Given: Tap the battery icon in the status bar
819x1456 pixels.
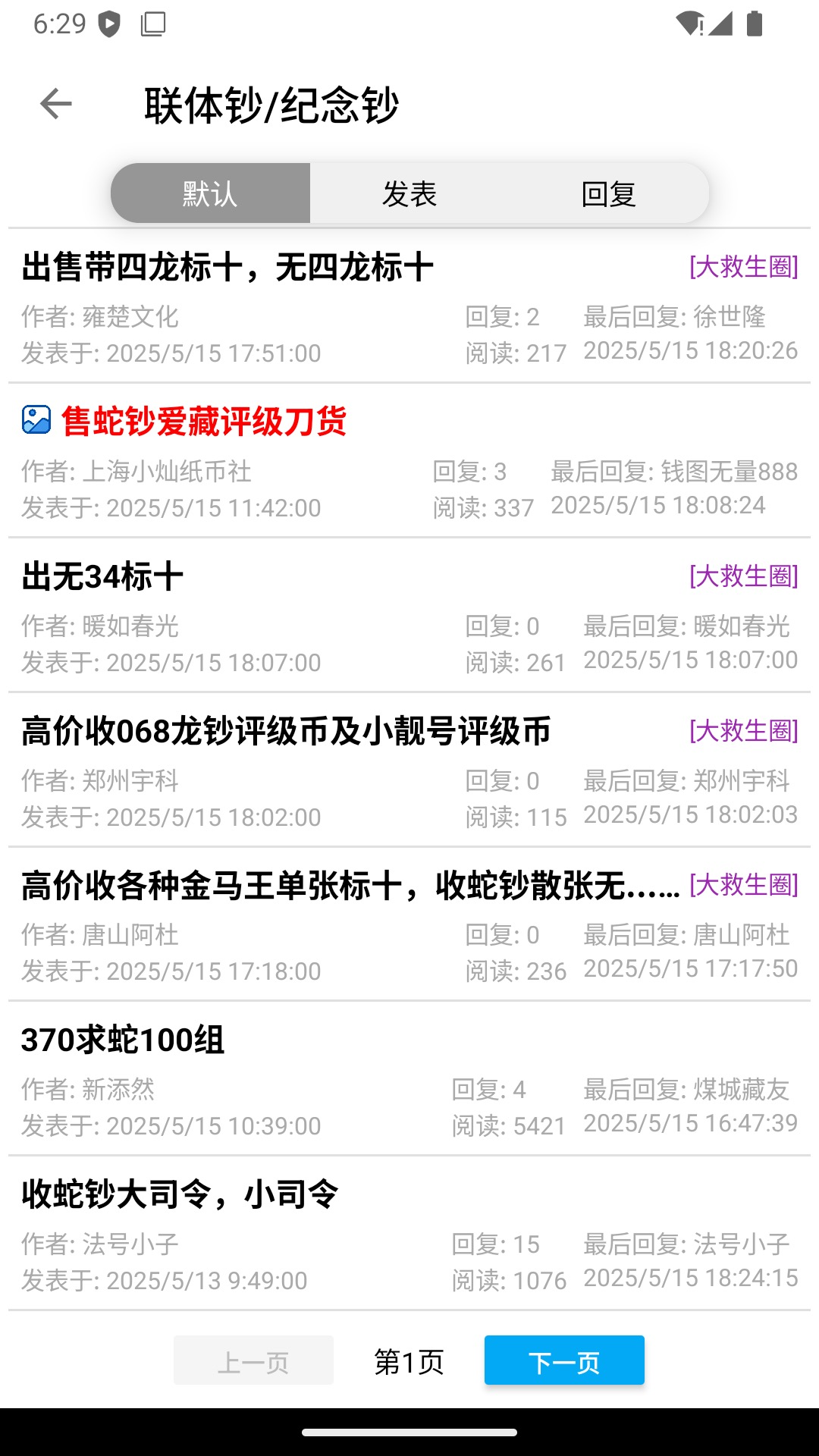Looking at the screenshot, I should pos(755,23).
